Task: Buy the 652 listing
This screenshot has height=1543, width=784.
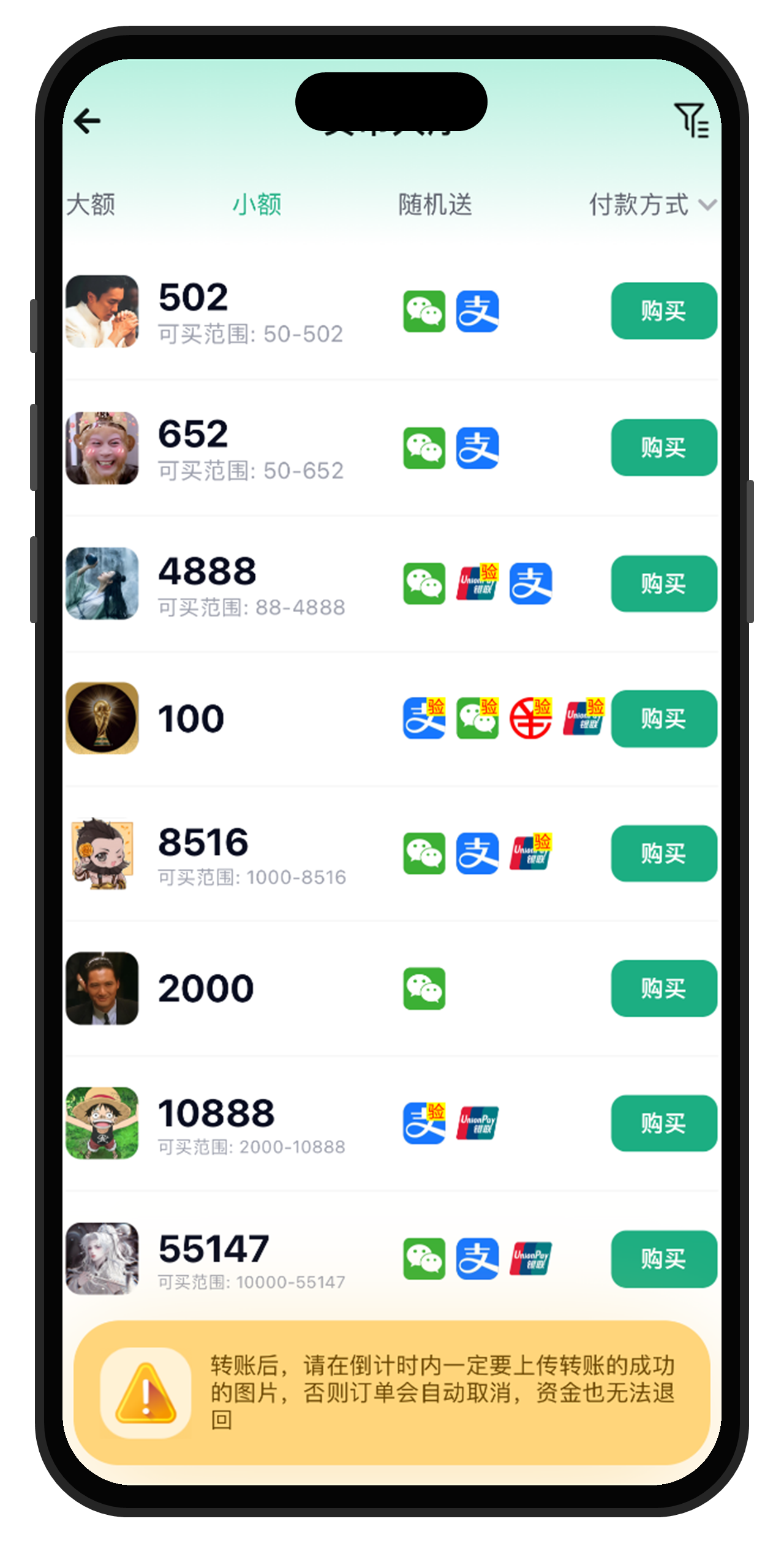Action: point(664,447)
